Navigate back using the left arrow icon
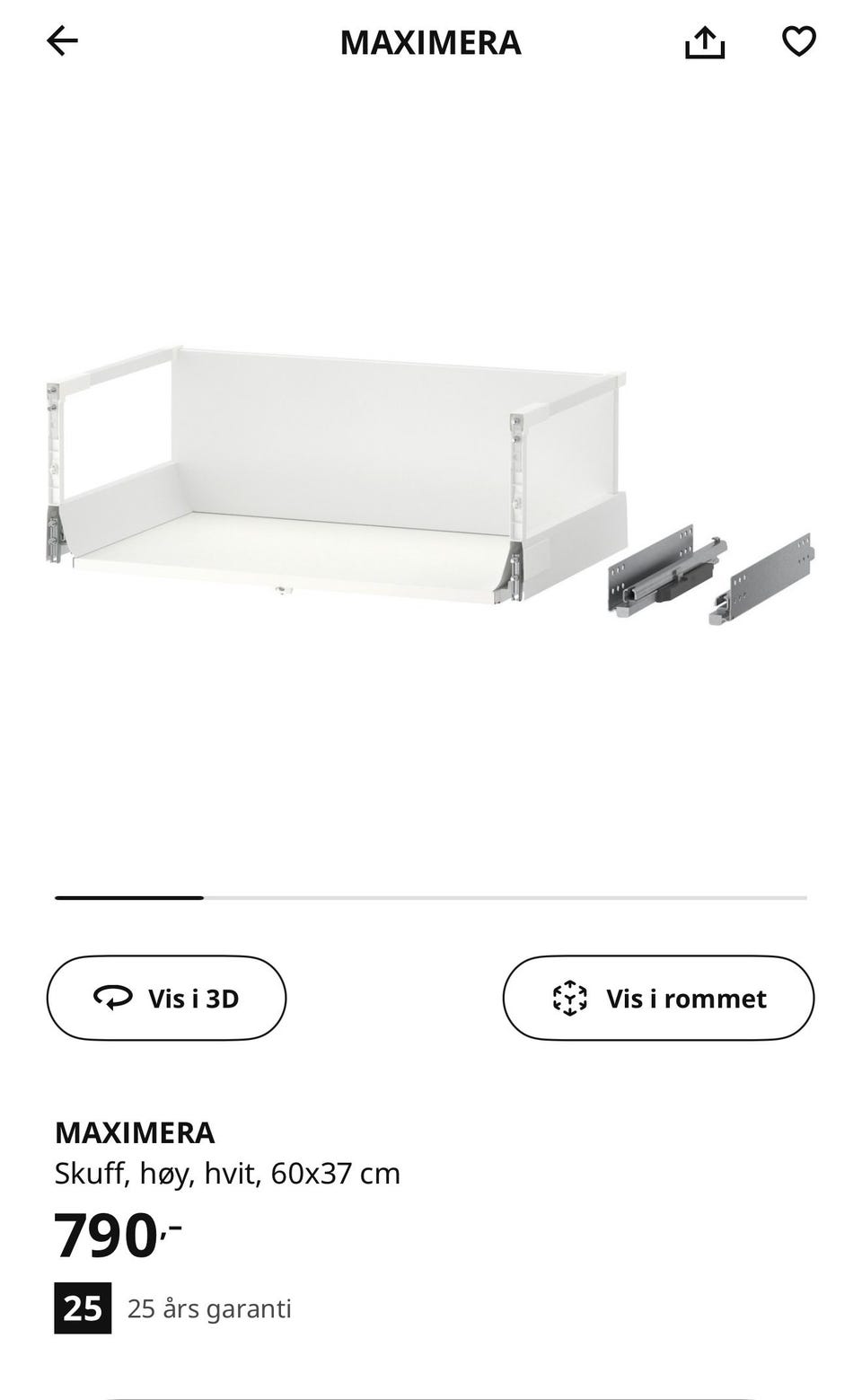862x1400 pixels. [x=64, y=40]
